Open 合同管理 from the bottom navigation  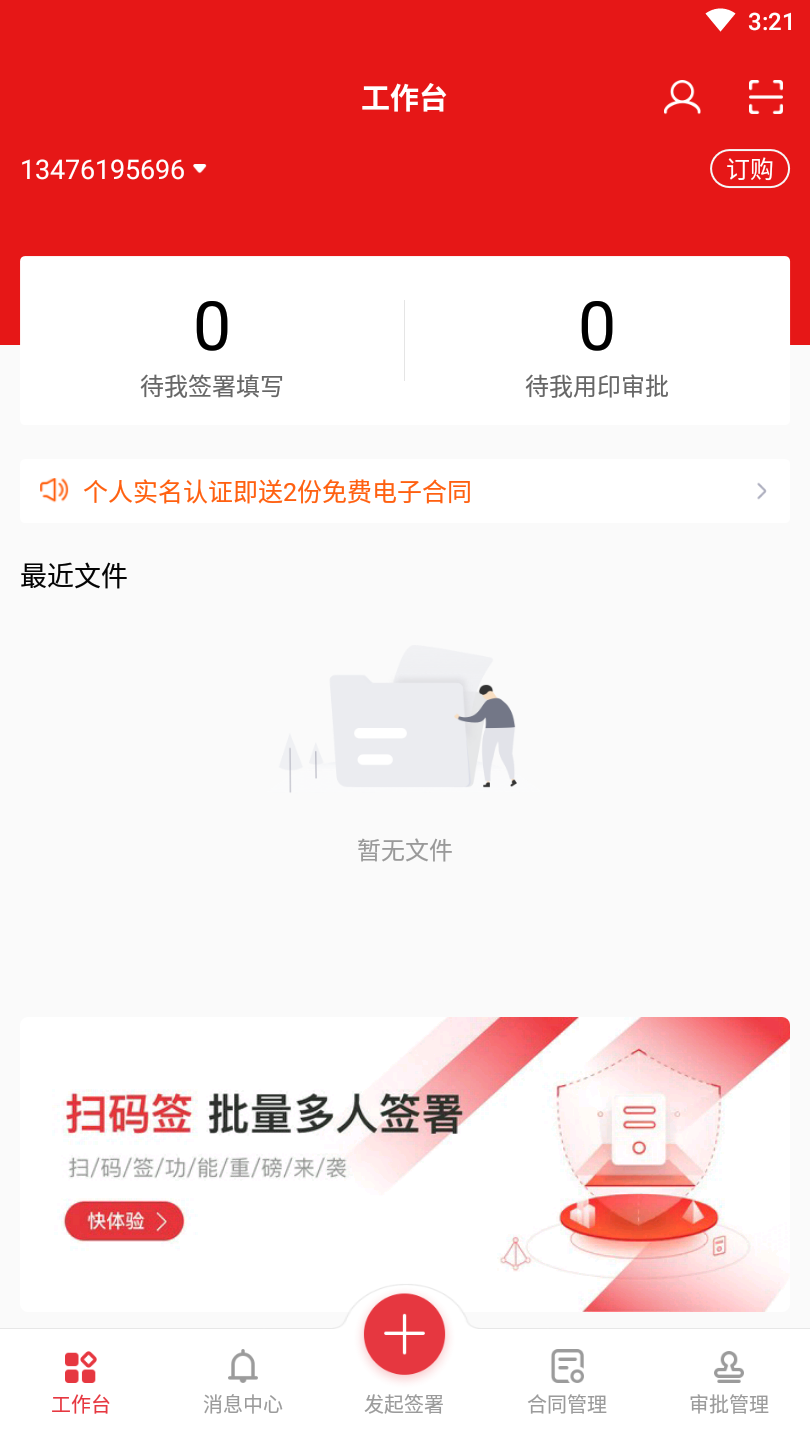click(x=566, y=1380)
